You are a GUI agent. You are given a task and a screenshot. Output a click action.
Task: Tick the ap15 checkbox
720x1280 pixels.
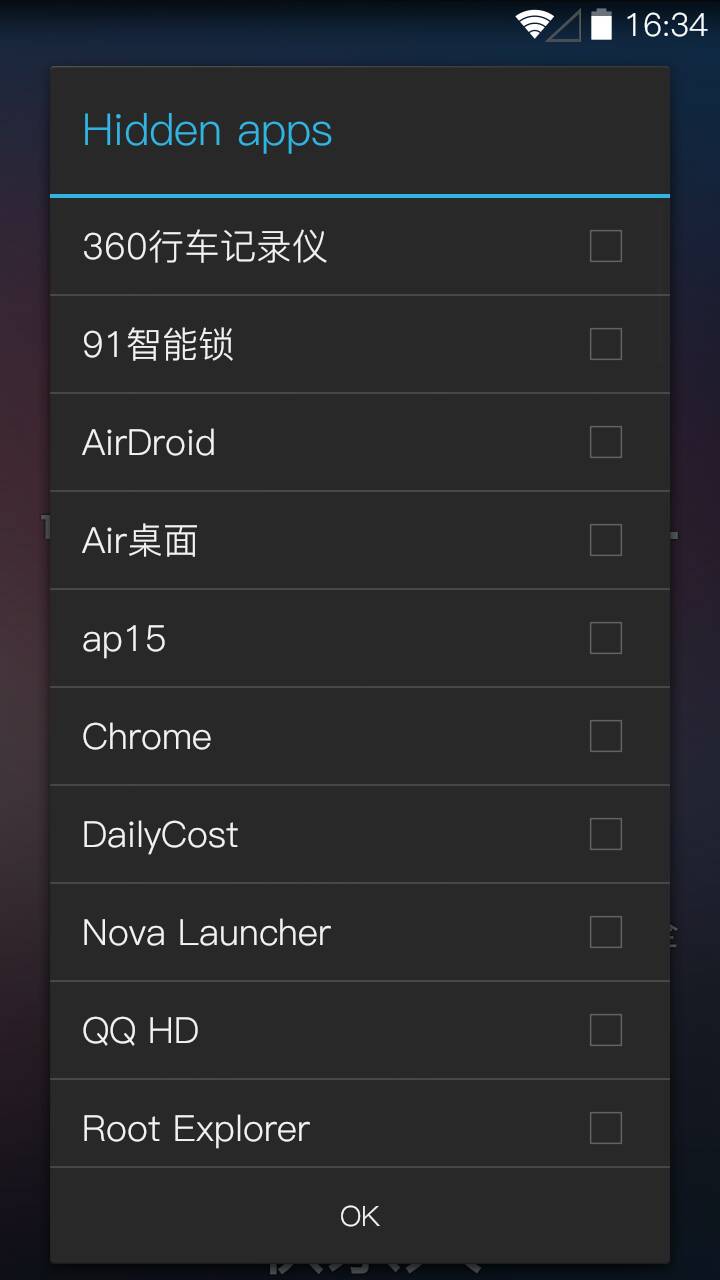pyautogui.click(x=605, y=638)
